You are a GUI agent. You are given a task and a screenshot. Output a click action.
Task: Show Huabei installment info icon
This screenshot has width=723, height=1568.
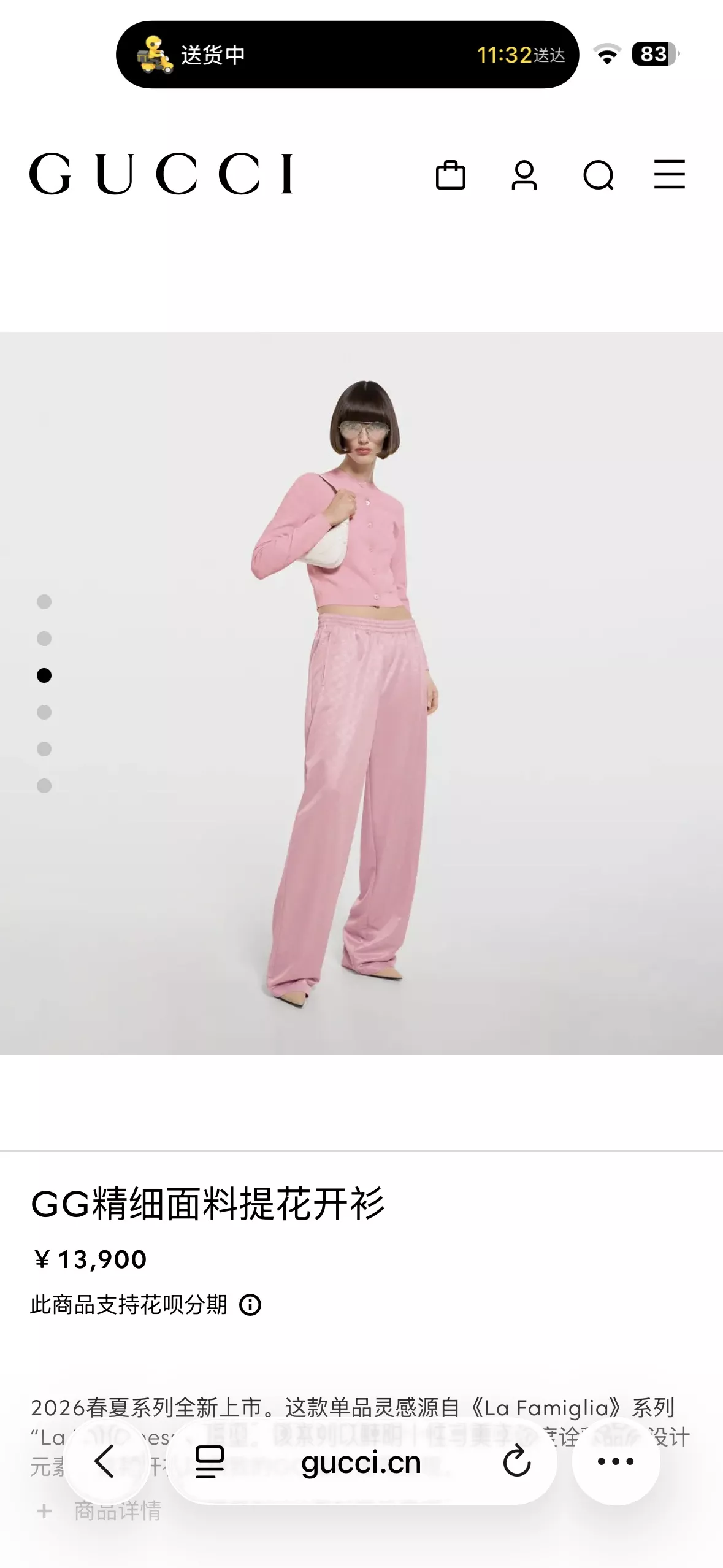click(x=250, y=1305)
